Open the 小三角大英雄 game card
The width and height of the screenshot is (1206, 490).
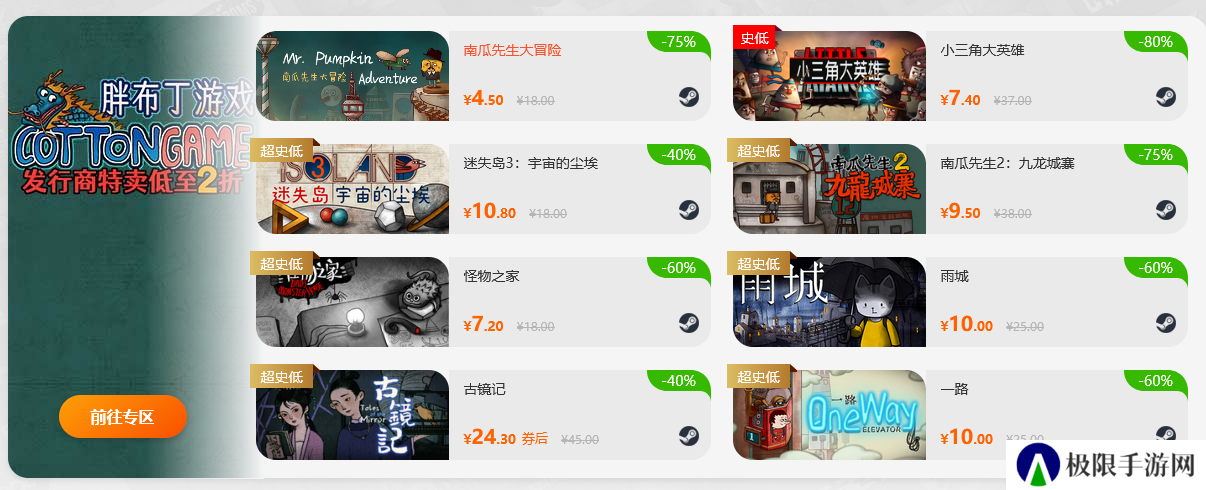pyautogui.click(x=959, y=76)
